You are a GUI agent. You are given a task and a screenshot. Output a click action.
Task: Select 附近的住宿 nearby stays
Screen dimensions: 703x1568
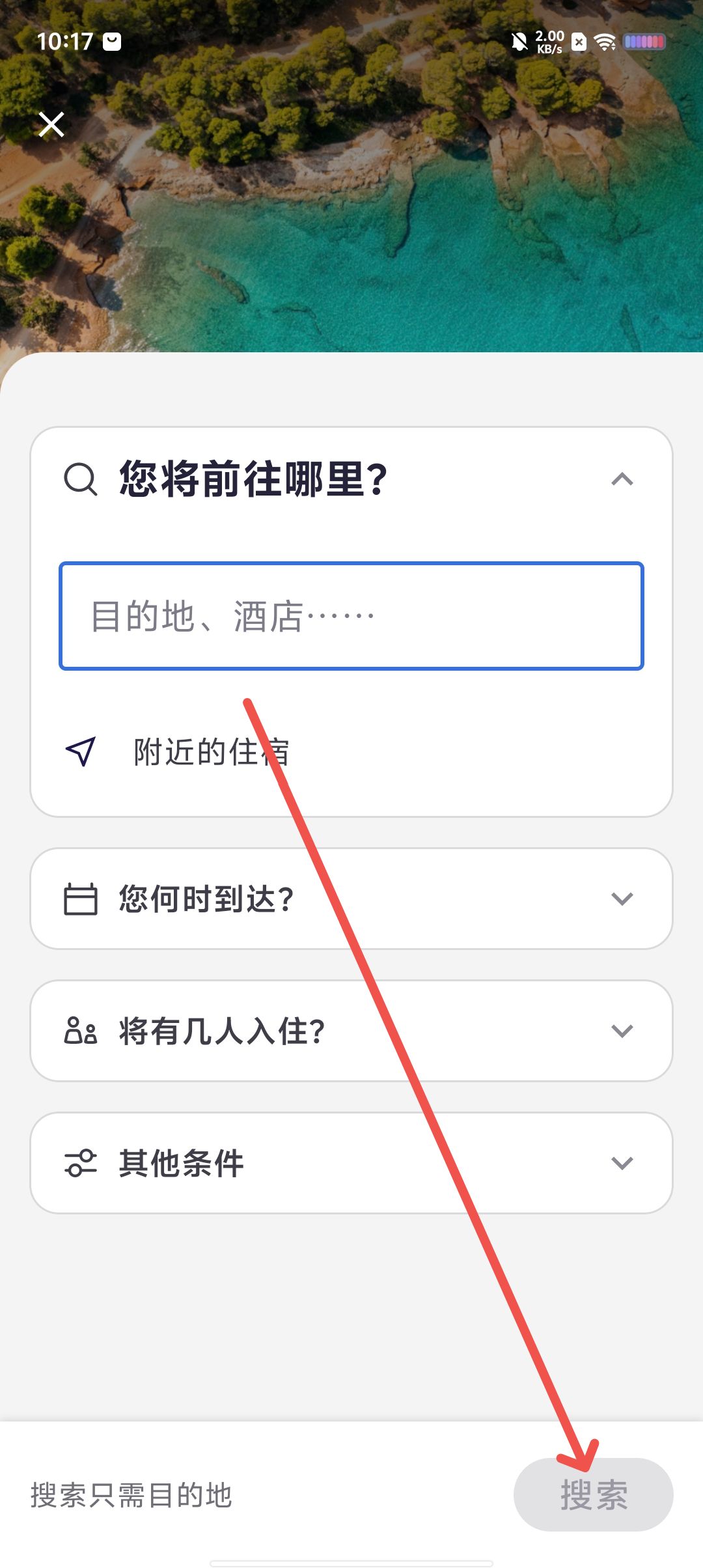(x=211, y=752)
